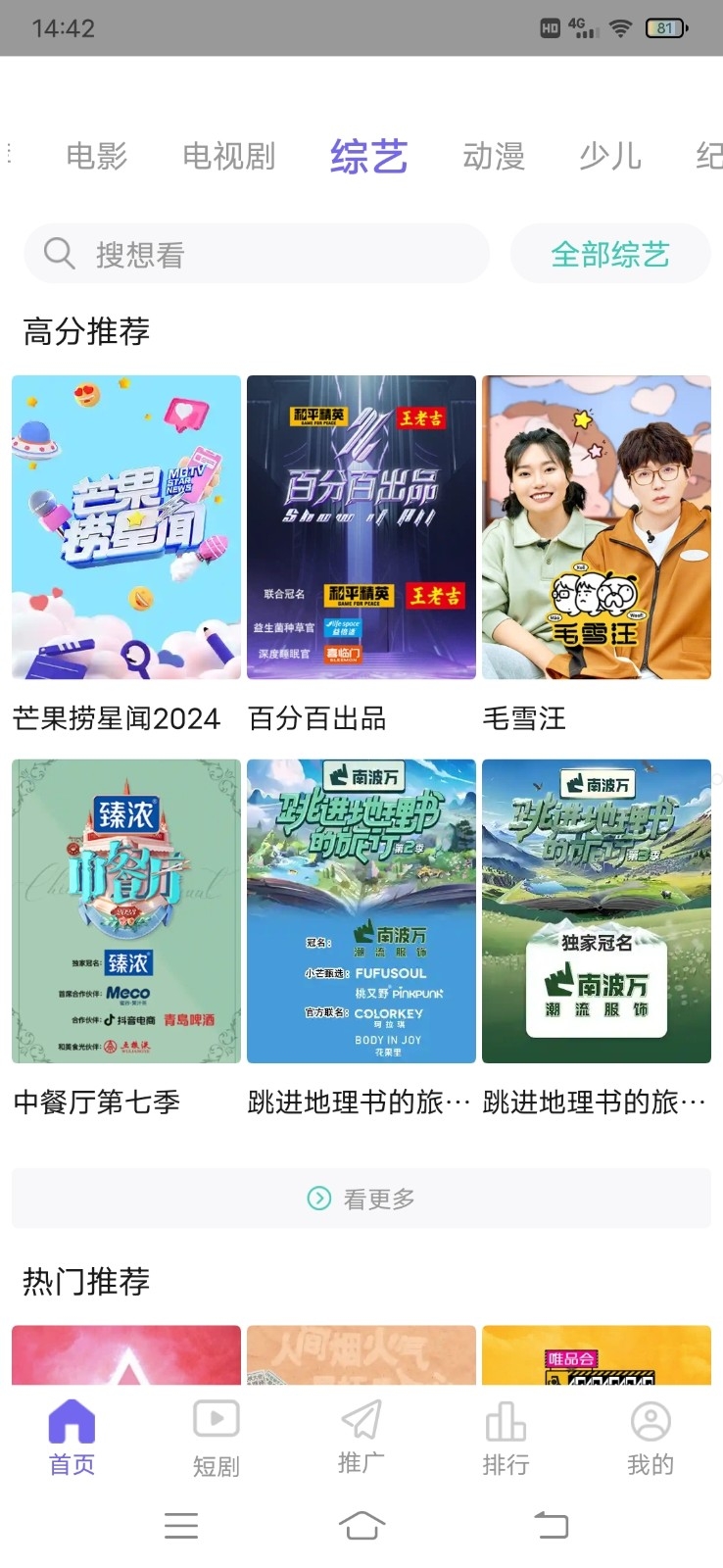Viewport: 723px width, 1568px height.
Task: Switch to the 动漫 tab
Action: [x=495, y=157]
